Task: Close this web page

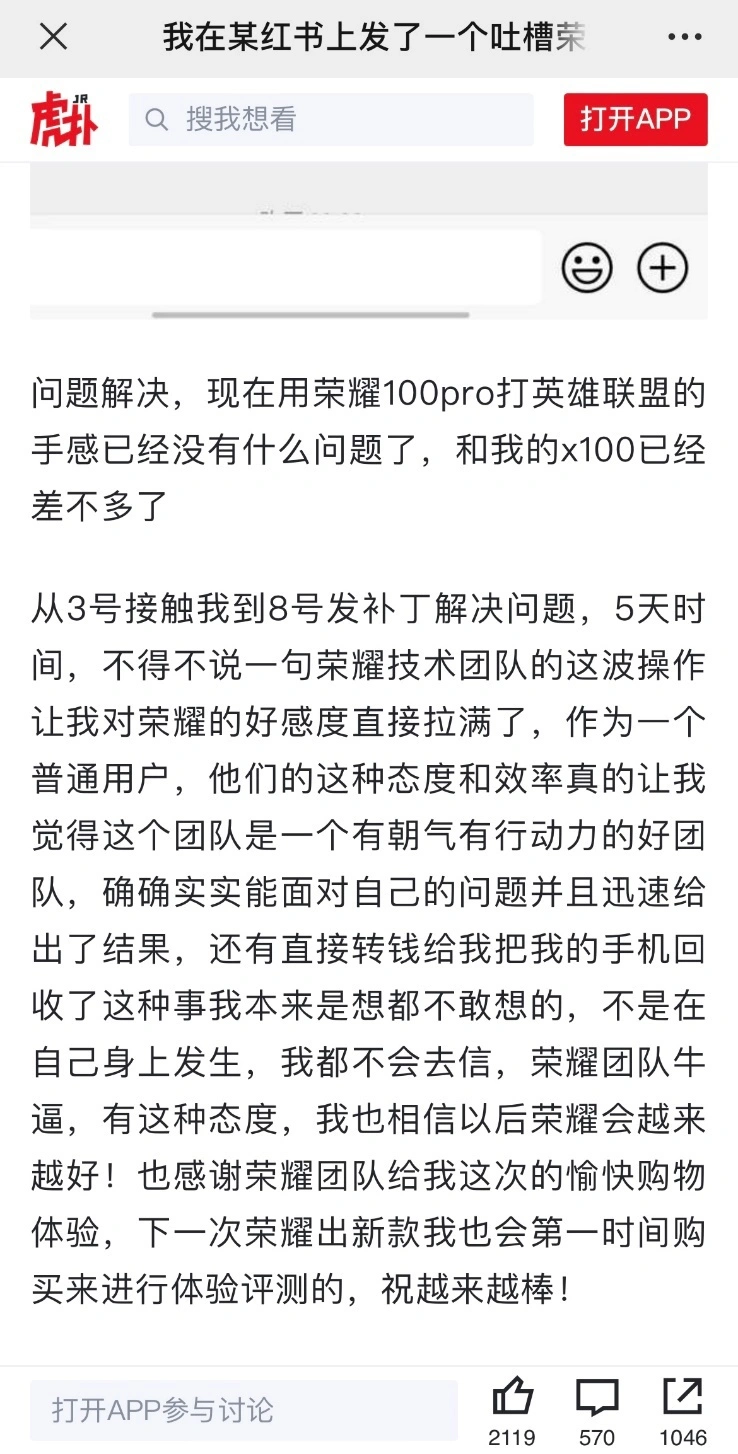Action: 53,38
